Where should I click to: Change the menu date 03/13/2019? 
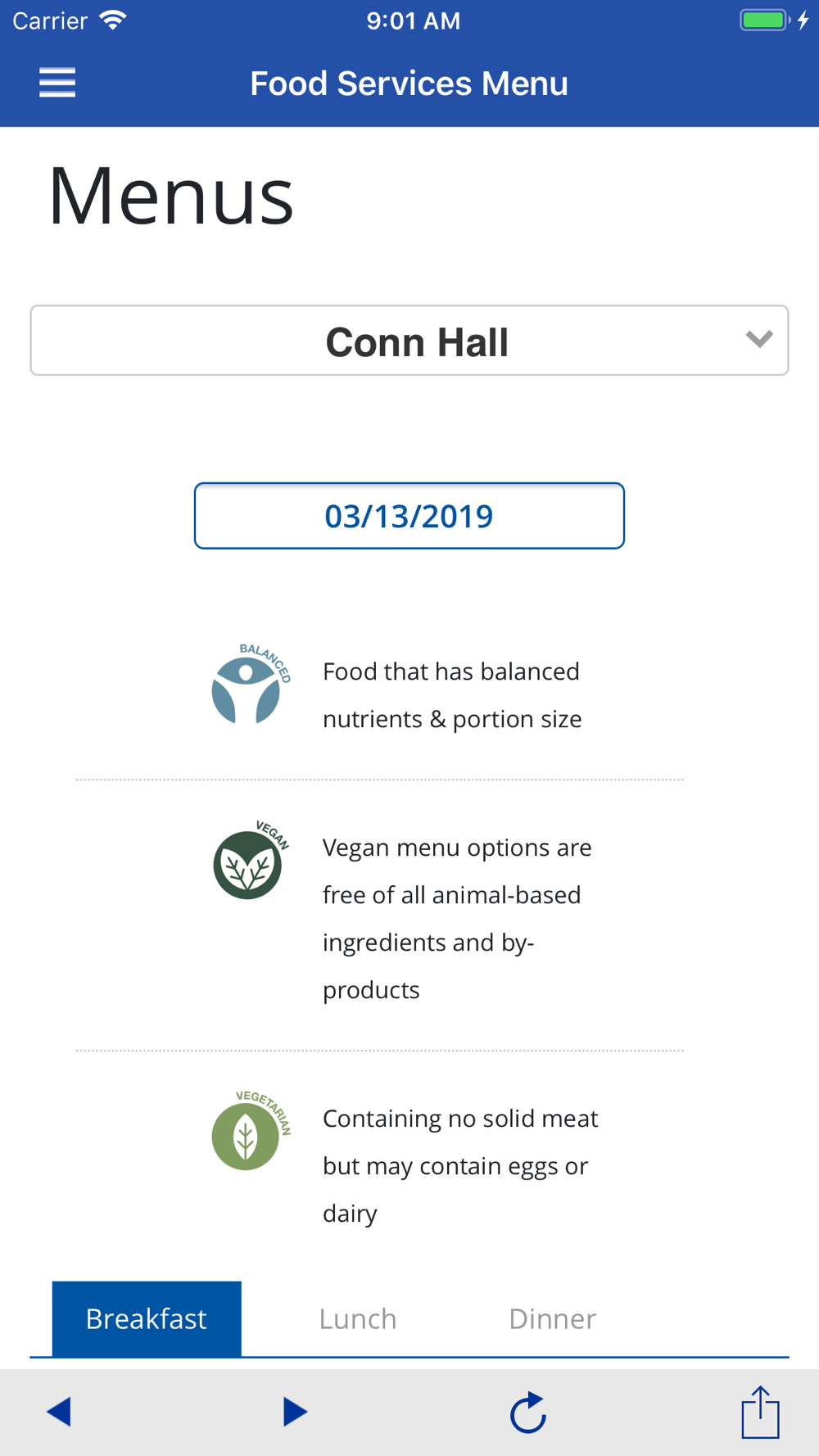pyautogui.click(x=409, y=516)
